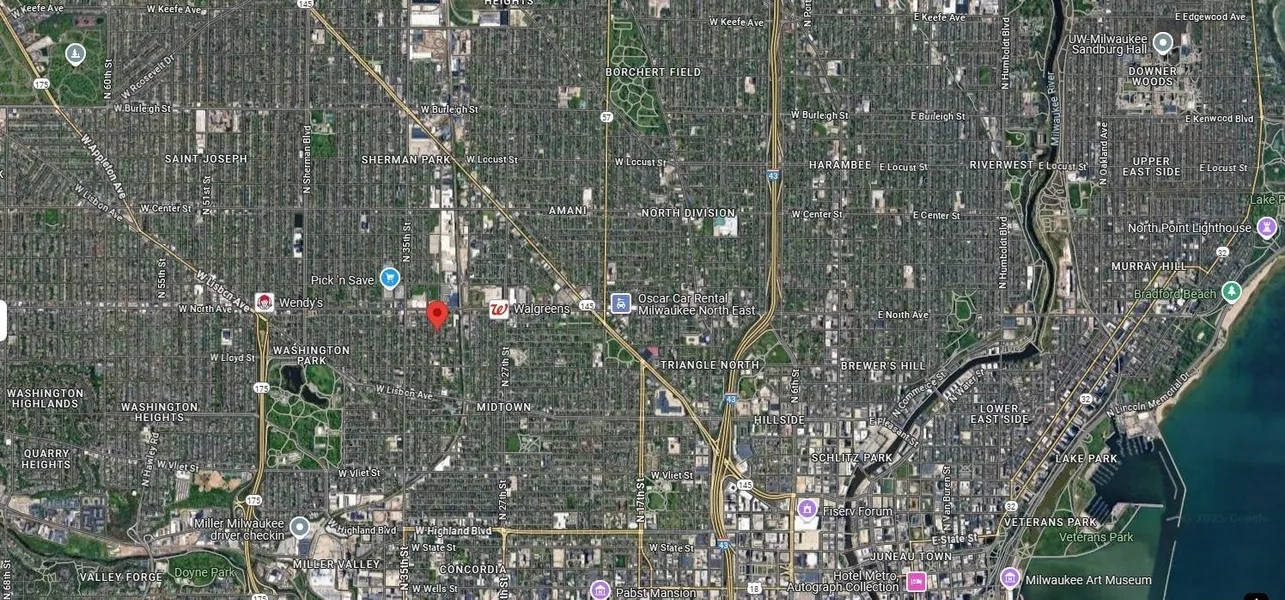Tap the Bradford Beach marker
The width and height of the screenshot is (1285, 600).
tap(1232, 292)
